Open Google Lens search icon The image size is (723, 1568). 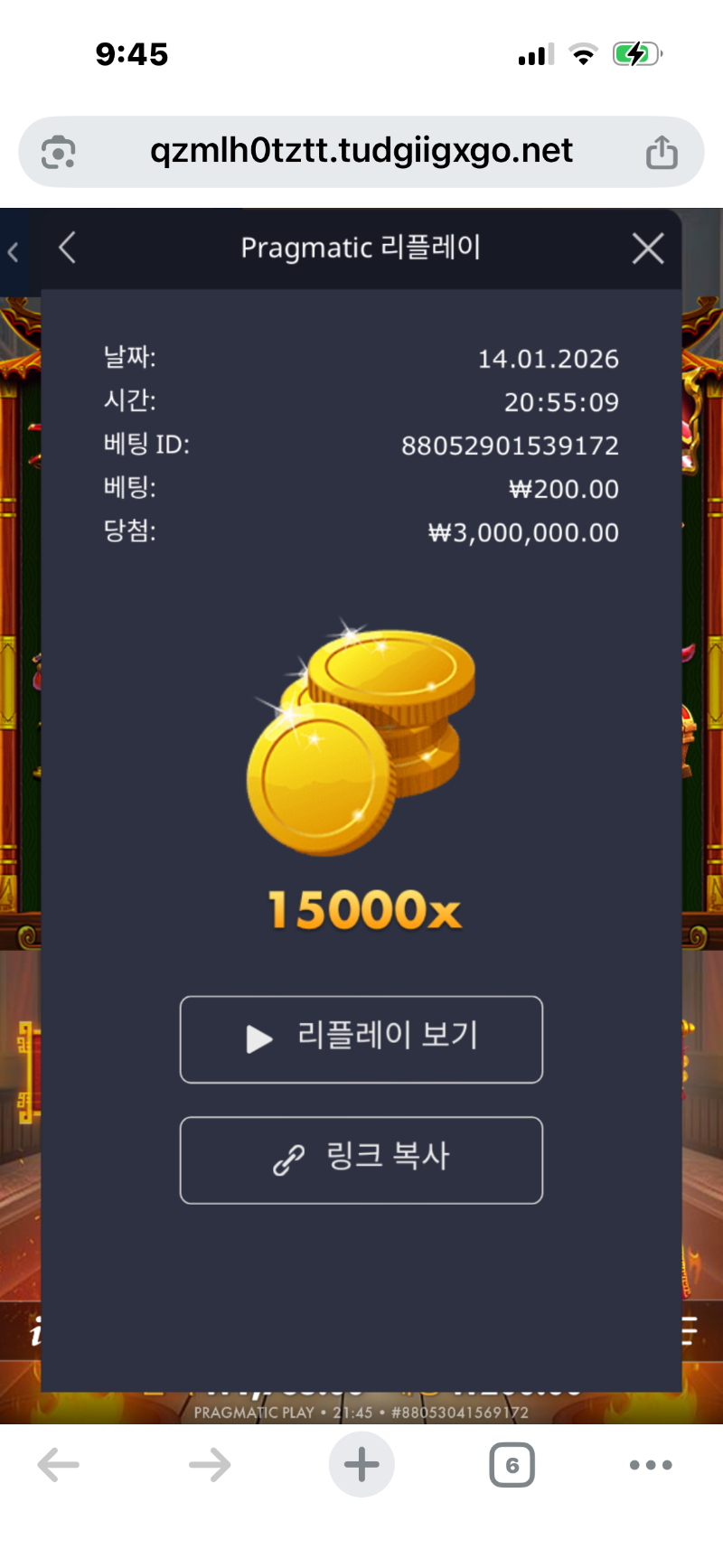point(59,152)
